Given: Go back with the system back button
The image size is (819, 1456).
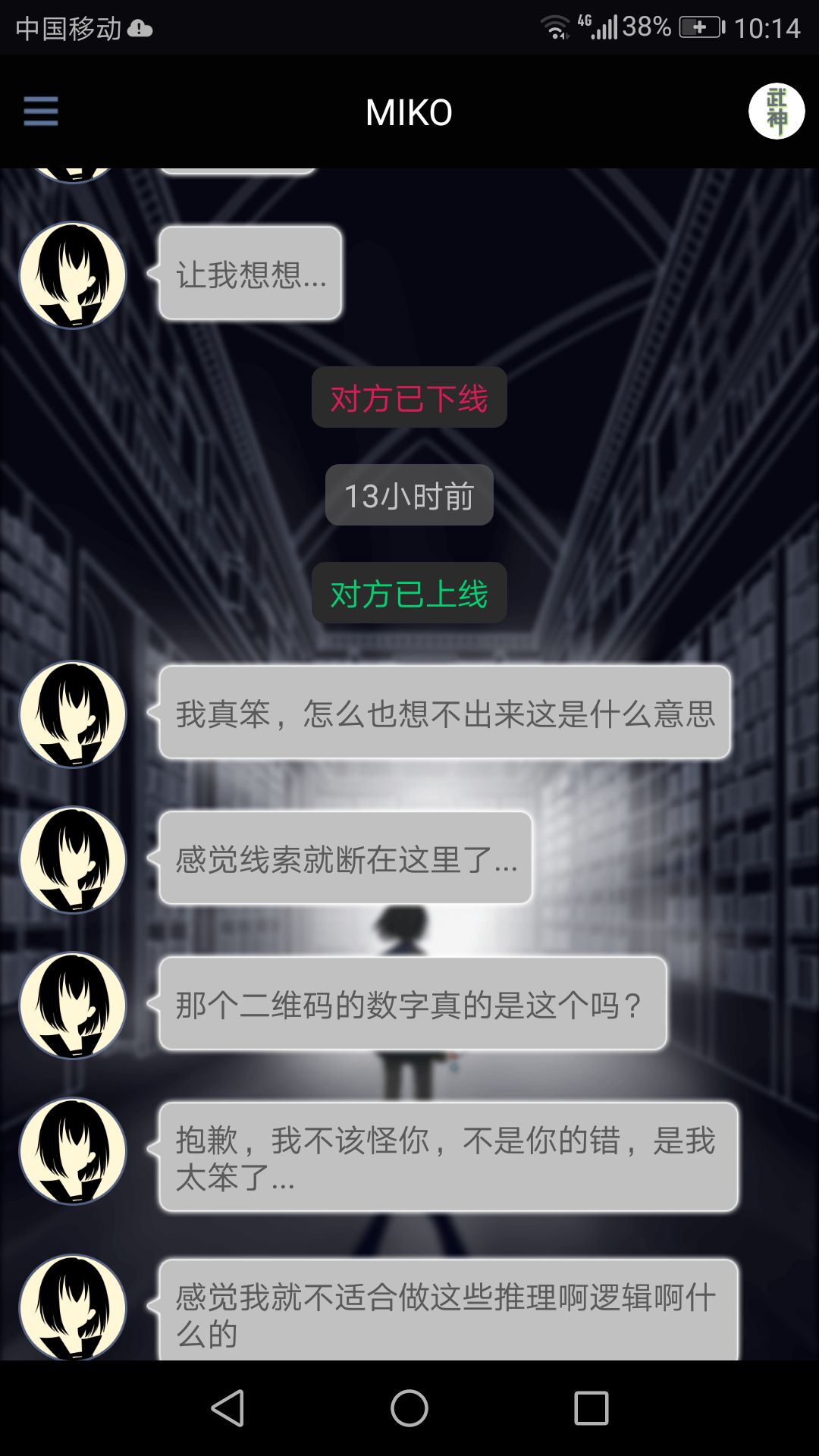Looking at the screenshot, I should [x=227, y=1408].
